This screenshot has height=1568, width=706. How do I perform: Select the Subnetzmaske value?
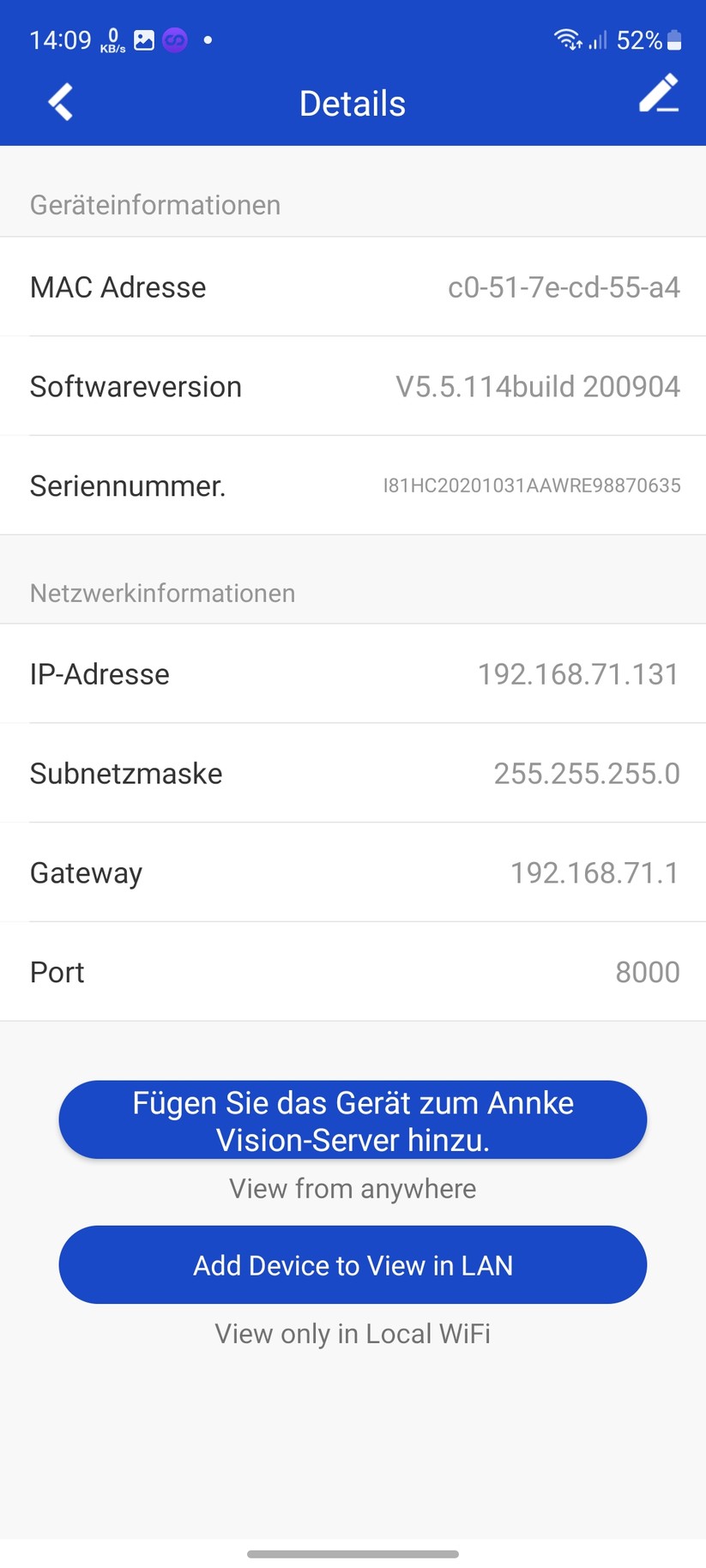pos(586,773)
